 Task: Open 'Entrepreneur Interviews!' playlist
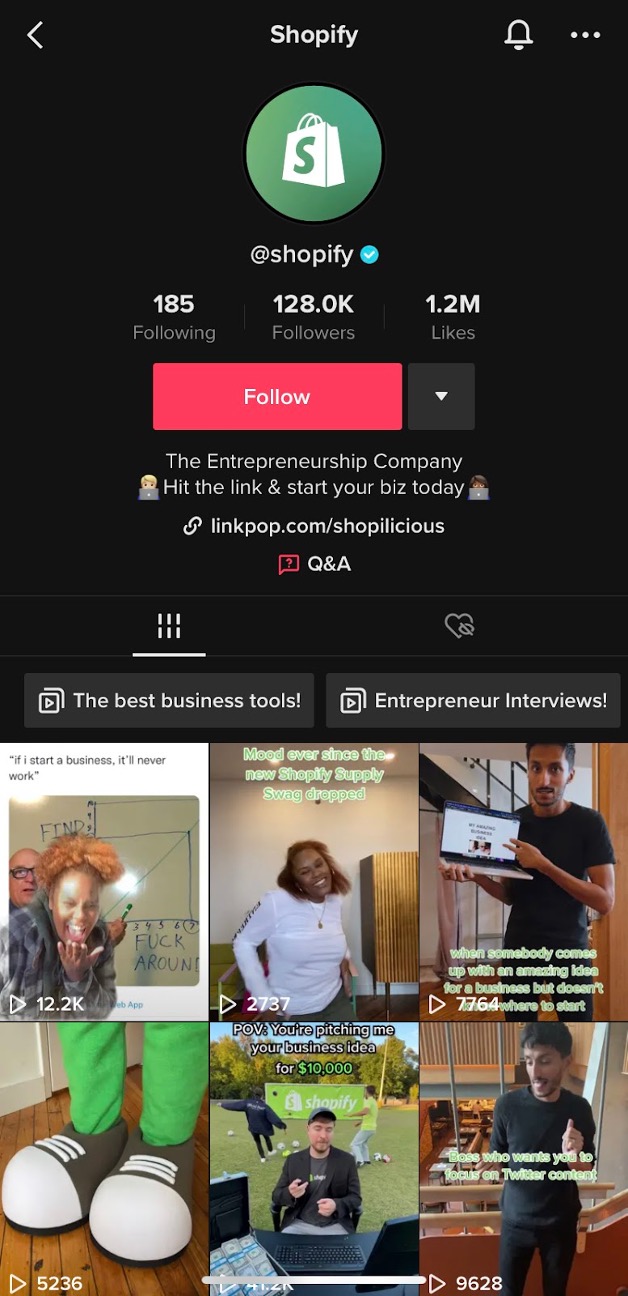pos(473,701)
